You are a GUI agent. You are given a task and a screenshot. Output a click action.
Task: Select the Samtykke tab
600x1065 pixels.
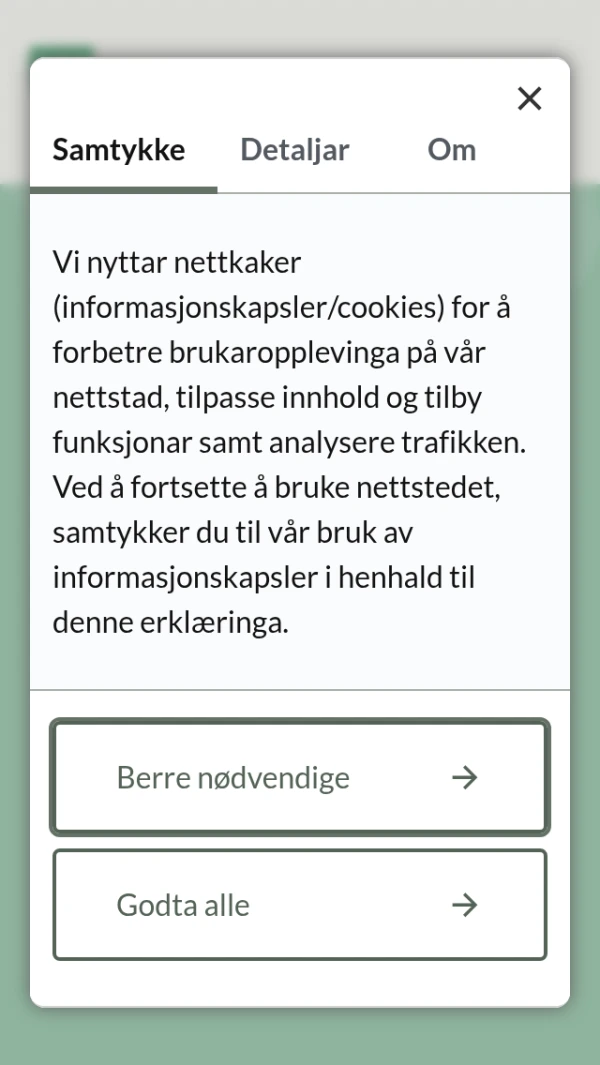pos(119,150)
